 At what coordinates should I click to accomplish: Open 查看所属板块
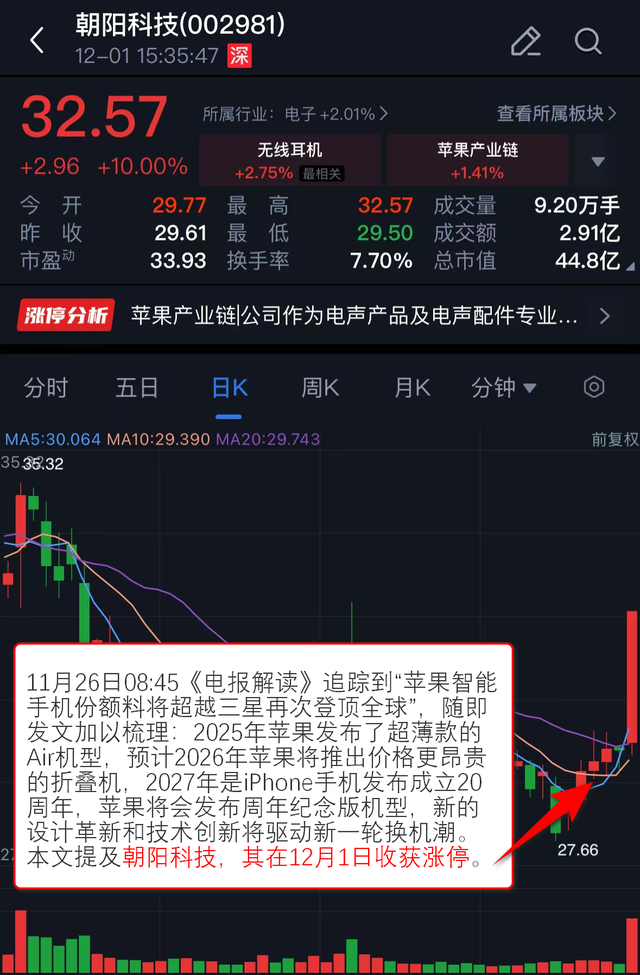pos(557,113)
